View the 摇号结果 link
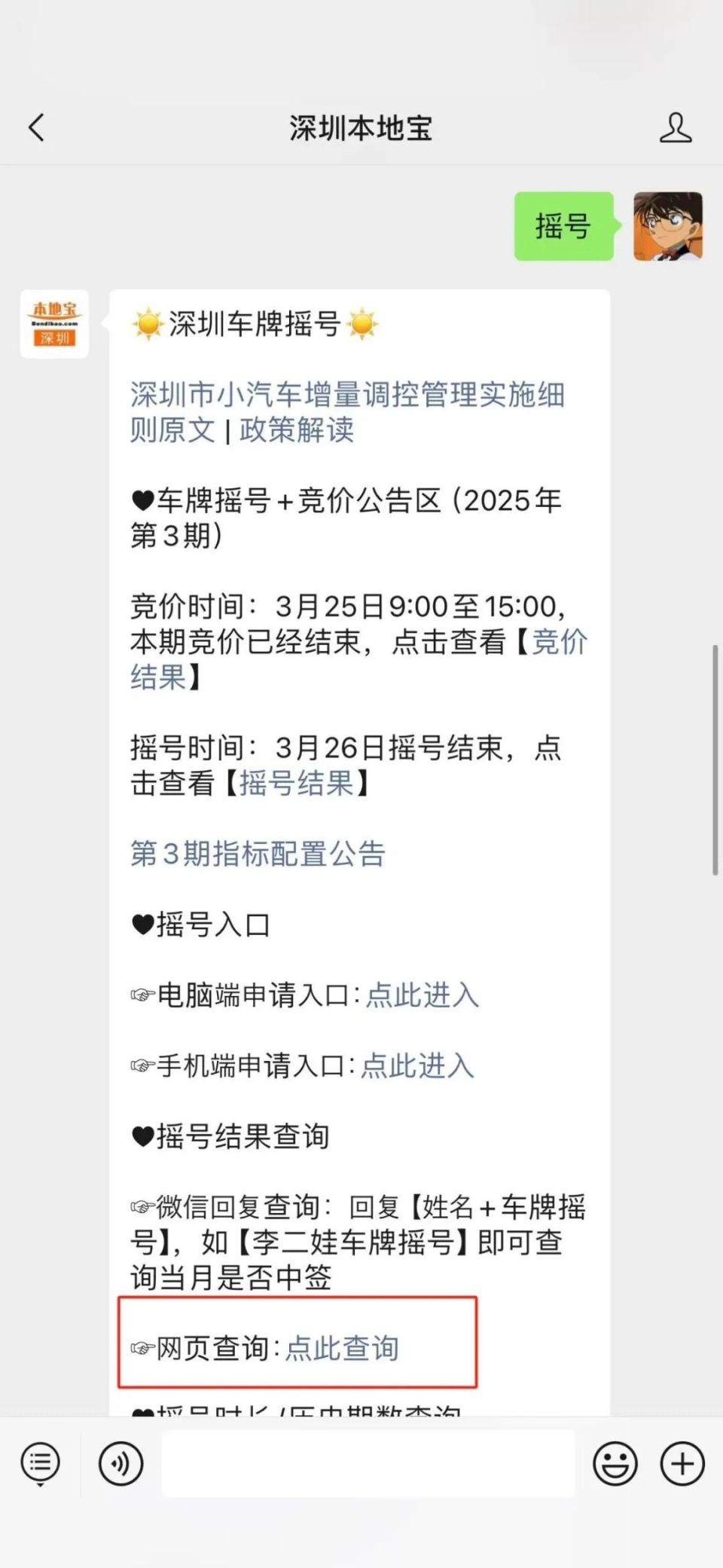This screenshot has width=723, height=1568. tap(296, 784)
